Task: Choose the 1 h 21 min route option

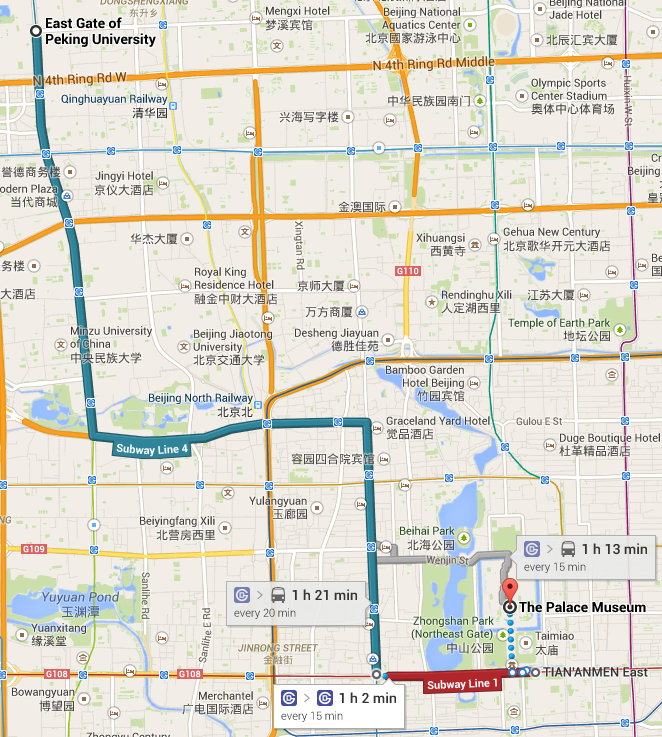Action: 297,602
